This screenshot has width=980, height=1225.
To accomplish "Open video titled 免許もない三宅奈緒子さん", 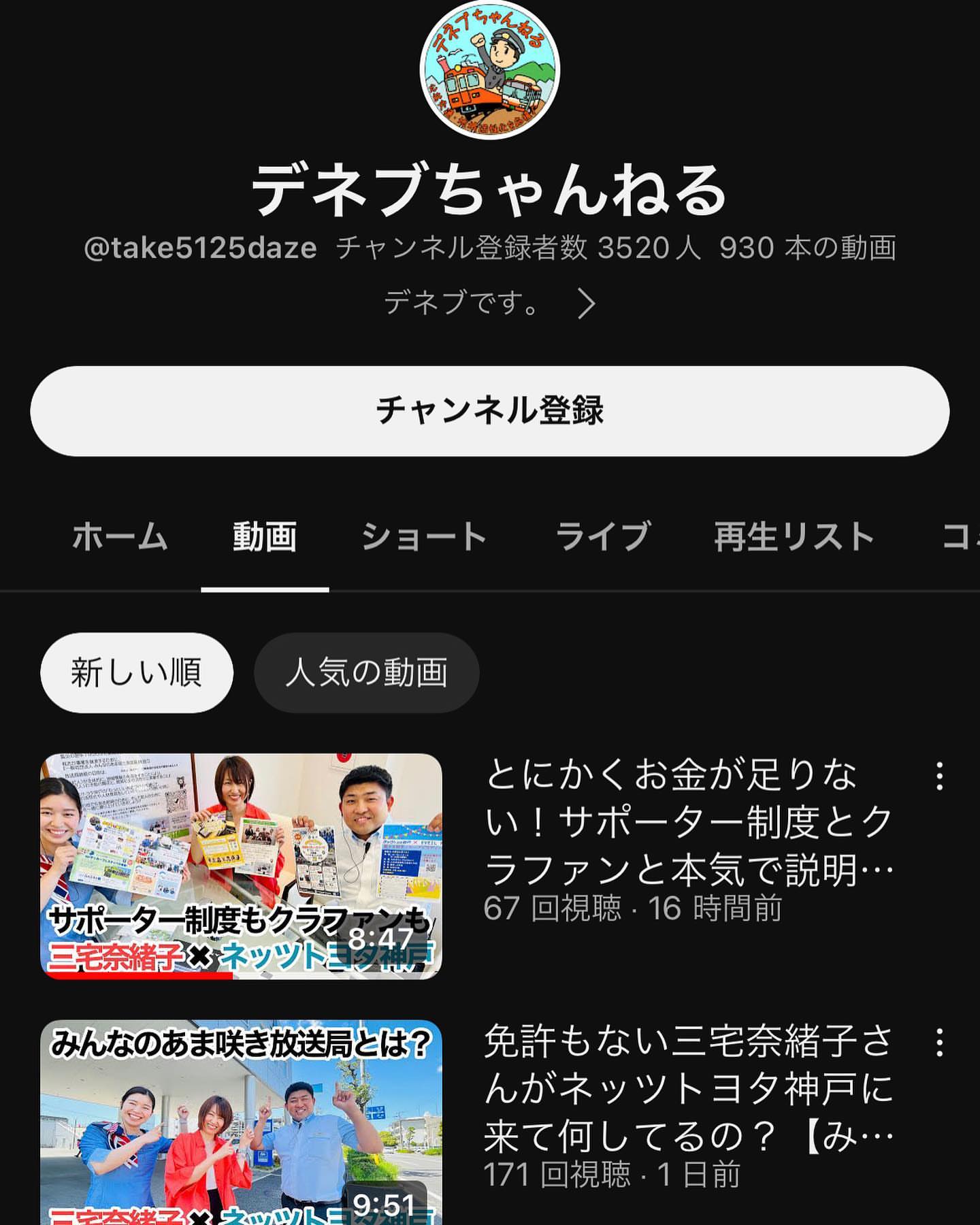I will 687,1089.
